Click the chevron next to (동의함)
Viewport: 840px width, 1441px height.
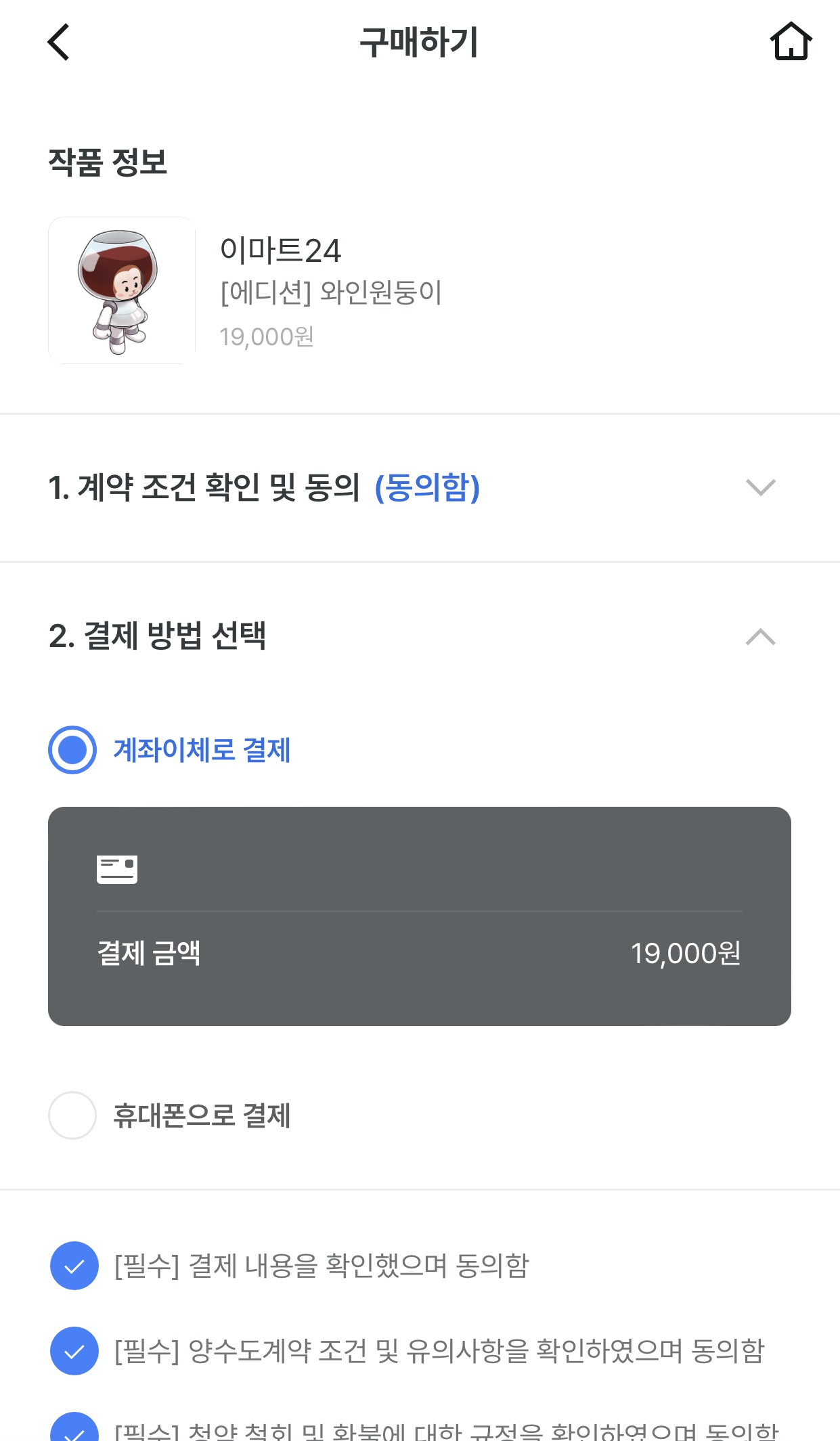click(759, 487)
